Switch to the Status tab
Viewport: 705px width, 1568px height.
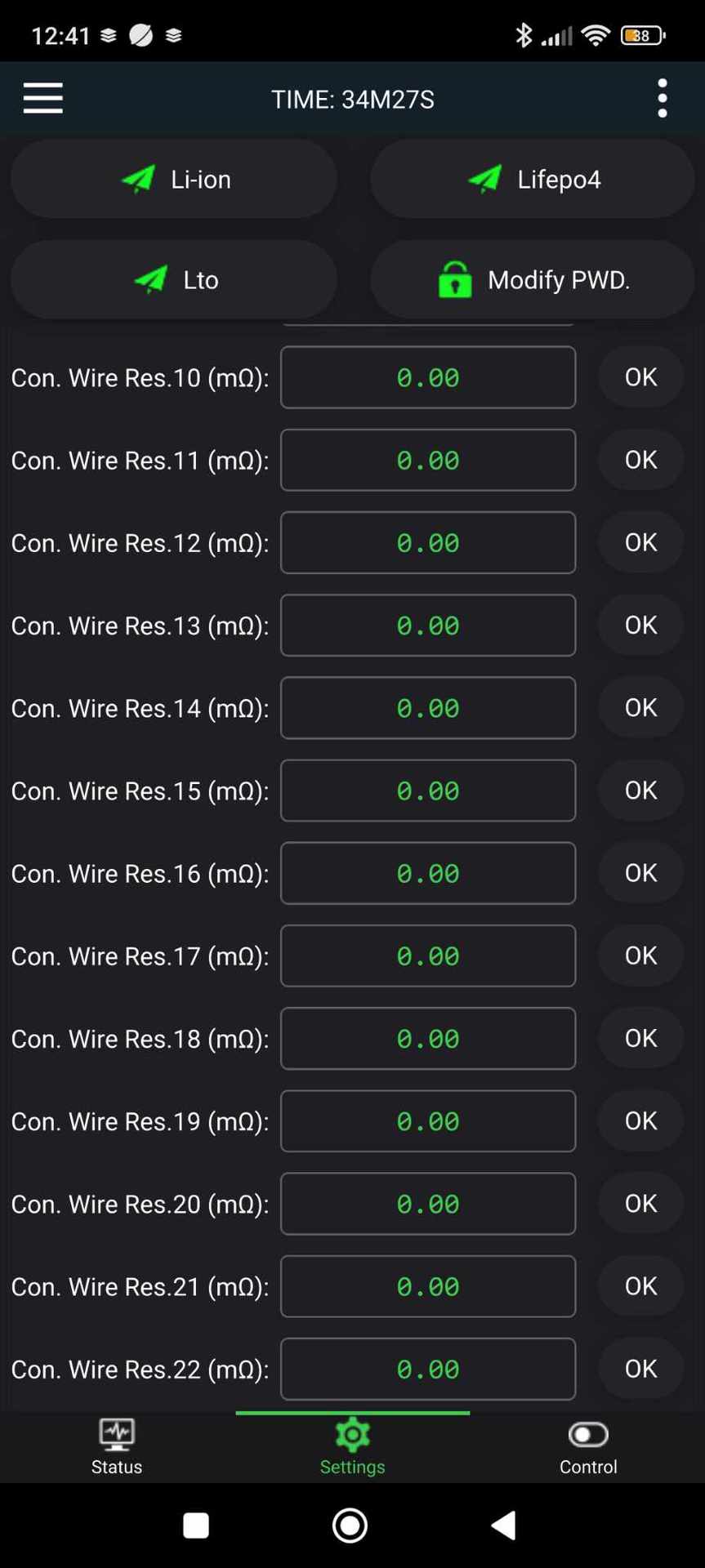(x=117, y=1447)
